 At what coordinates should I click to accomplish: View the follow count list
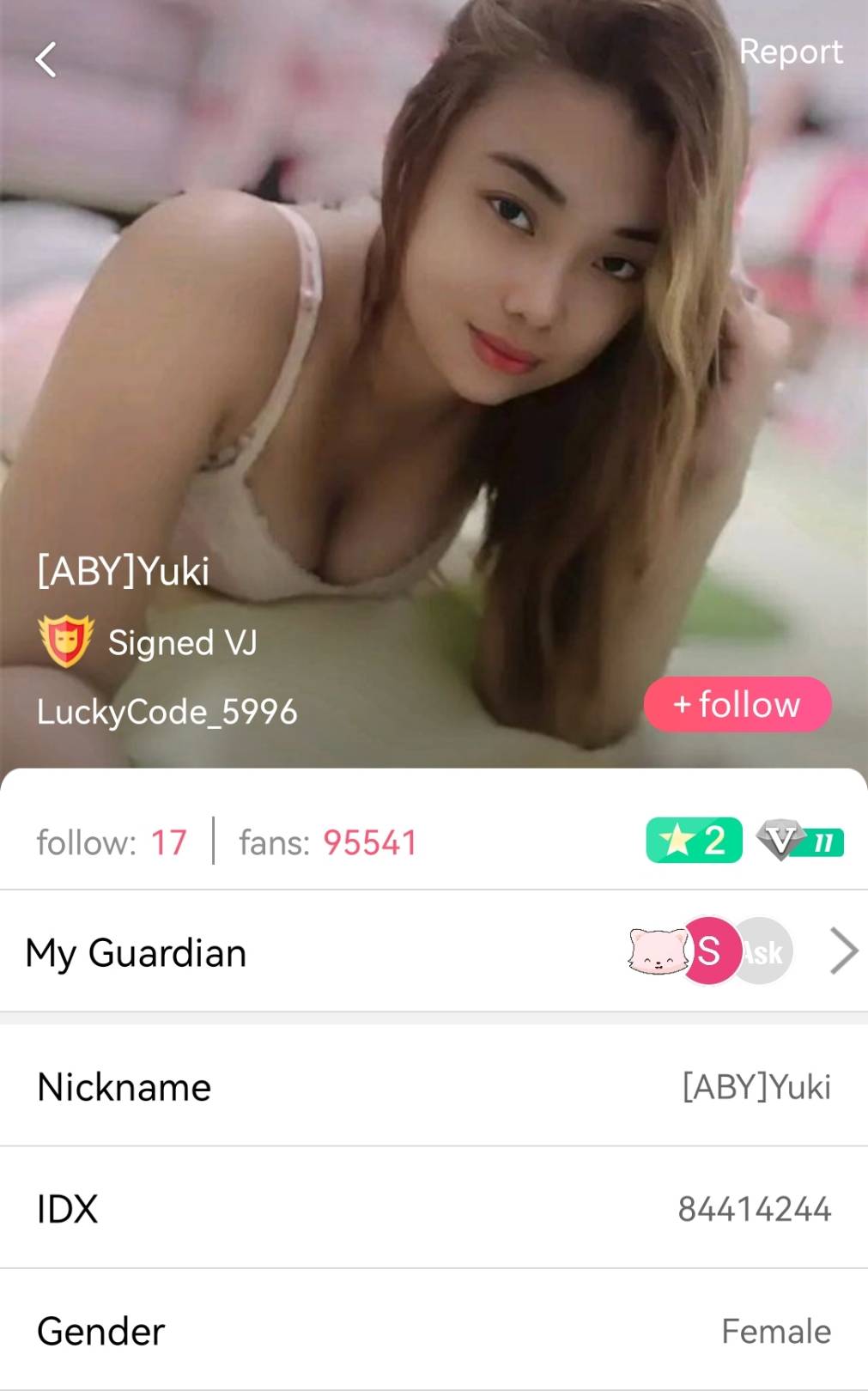pyautogui.click(x=112, y=842)
